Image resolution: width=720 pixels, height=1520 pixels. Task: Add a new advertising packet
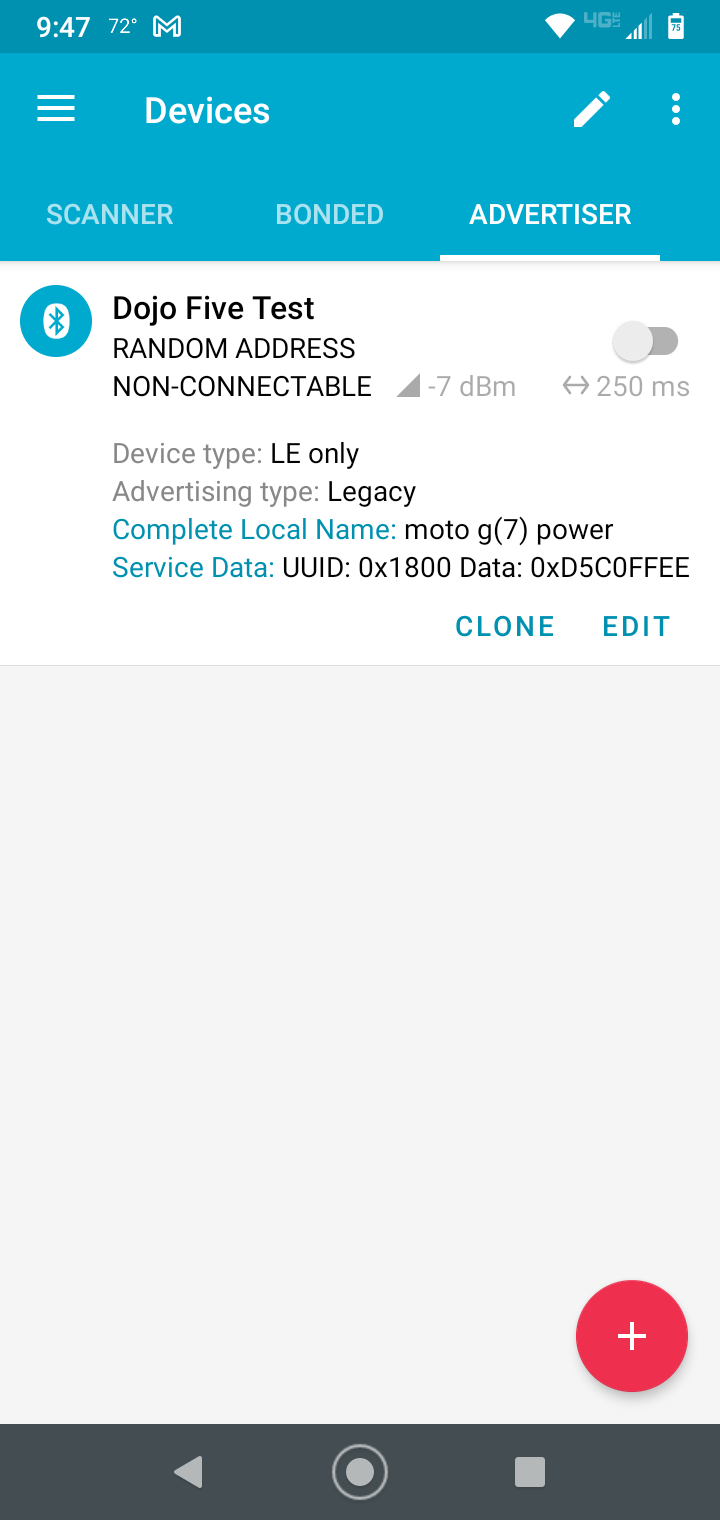pos(632,1336)
